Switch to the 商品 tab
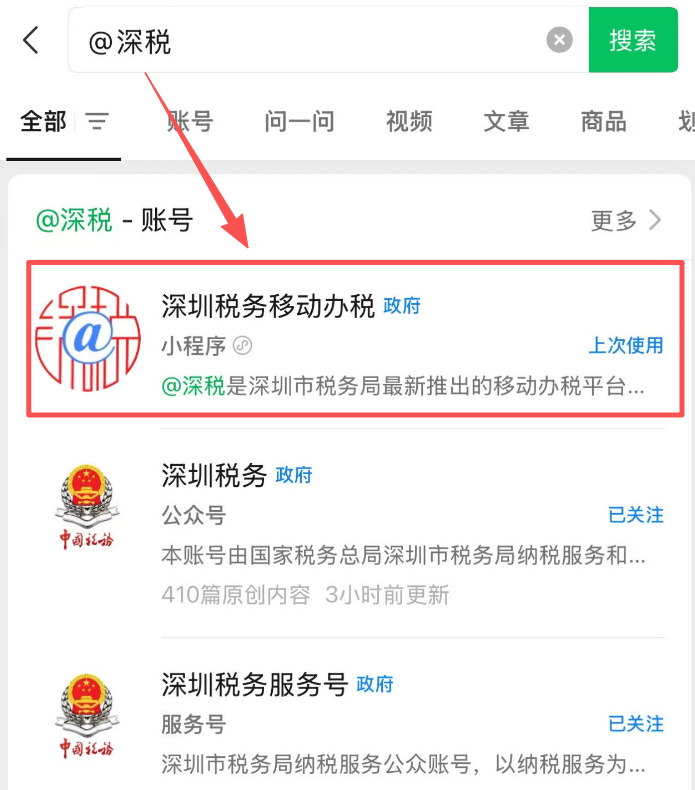This screenshot has width=695, height=790. point(603,122)
